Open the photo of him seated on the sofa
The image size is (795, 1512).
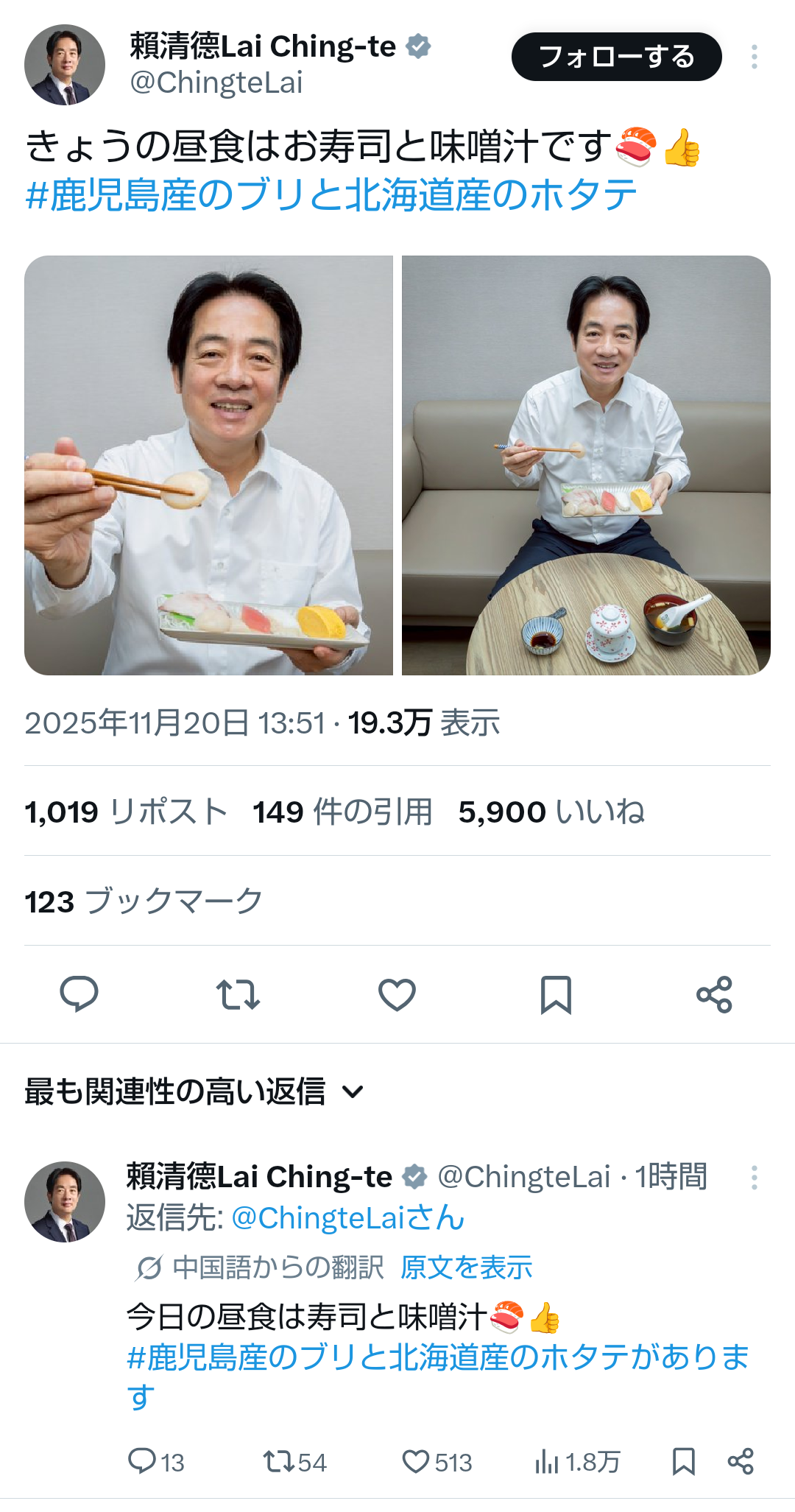(586, 465)
